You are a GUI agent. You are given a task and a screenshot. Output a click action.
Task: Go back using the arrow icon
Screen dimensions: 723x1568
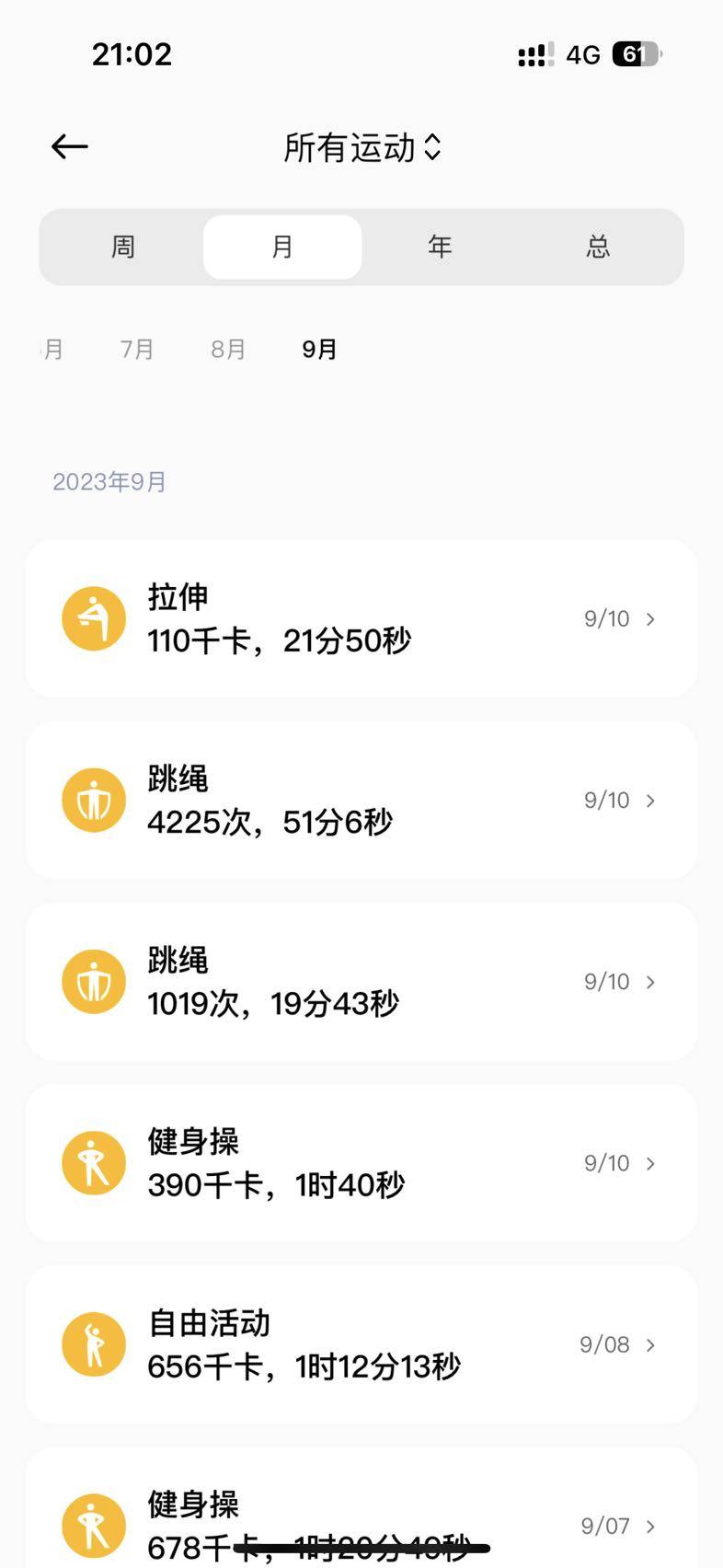click(70, 147)
